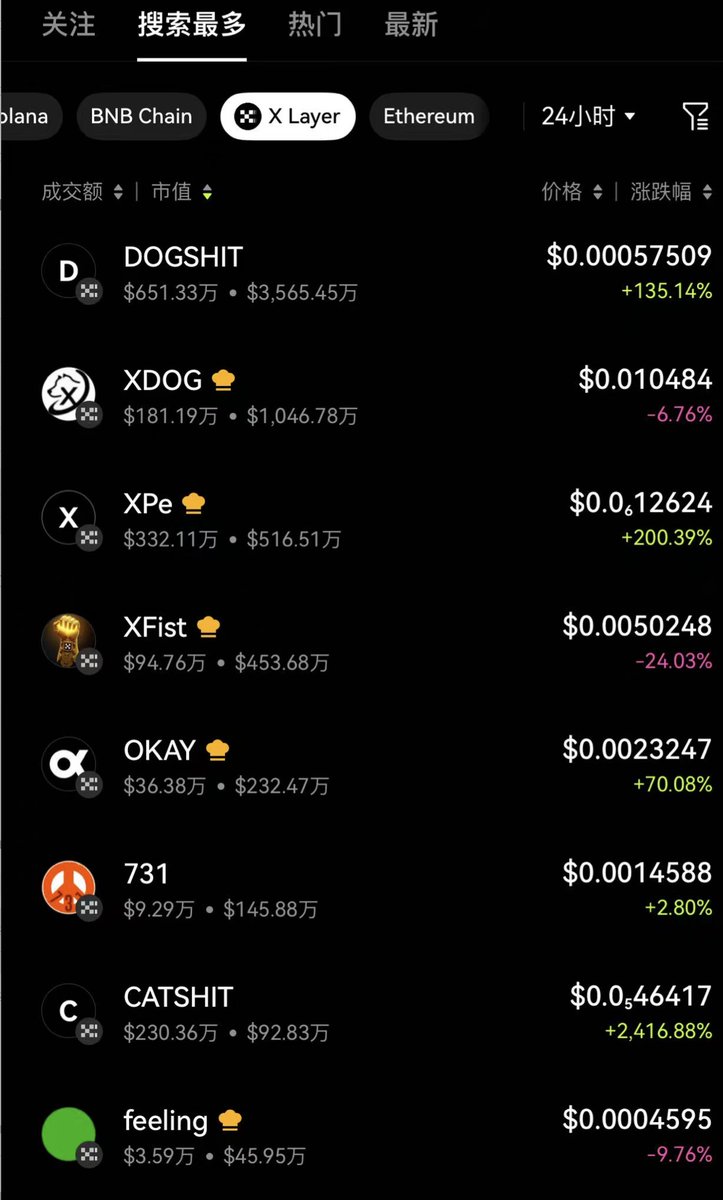
Task: Select the BNB Chain chip
Action: point(141,116)
